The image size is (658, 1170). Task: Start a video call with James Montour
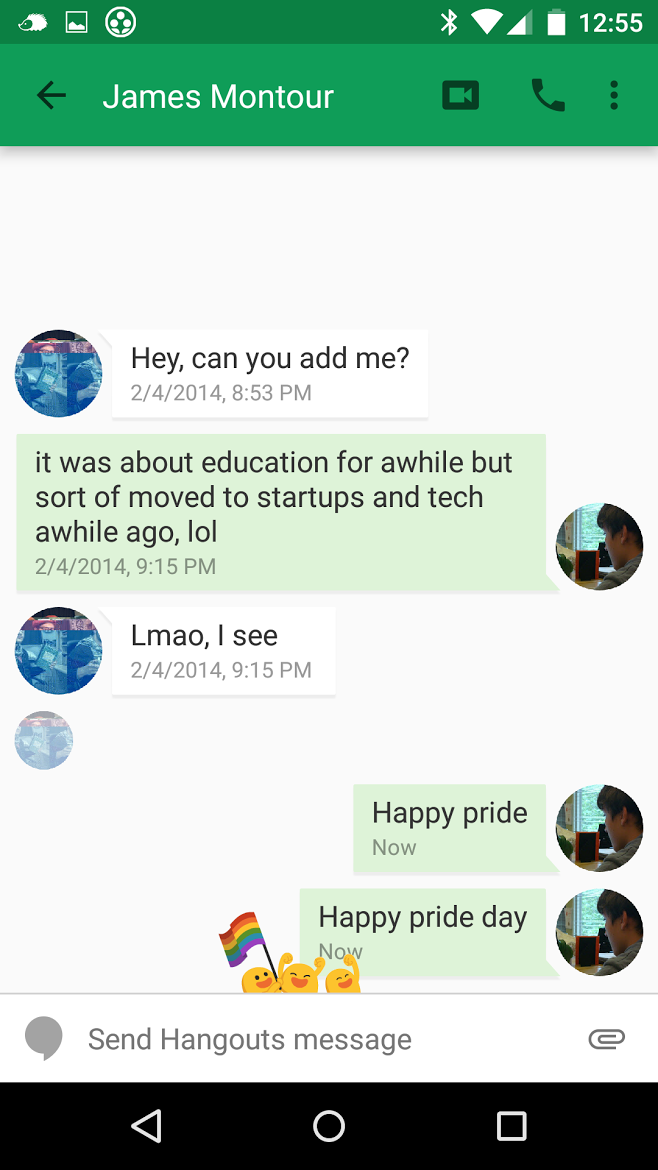[x=460, y=96]
